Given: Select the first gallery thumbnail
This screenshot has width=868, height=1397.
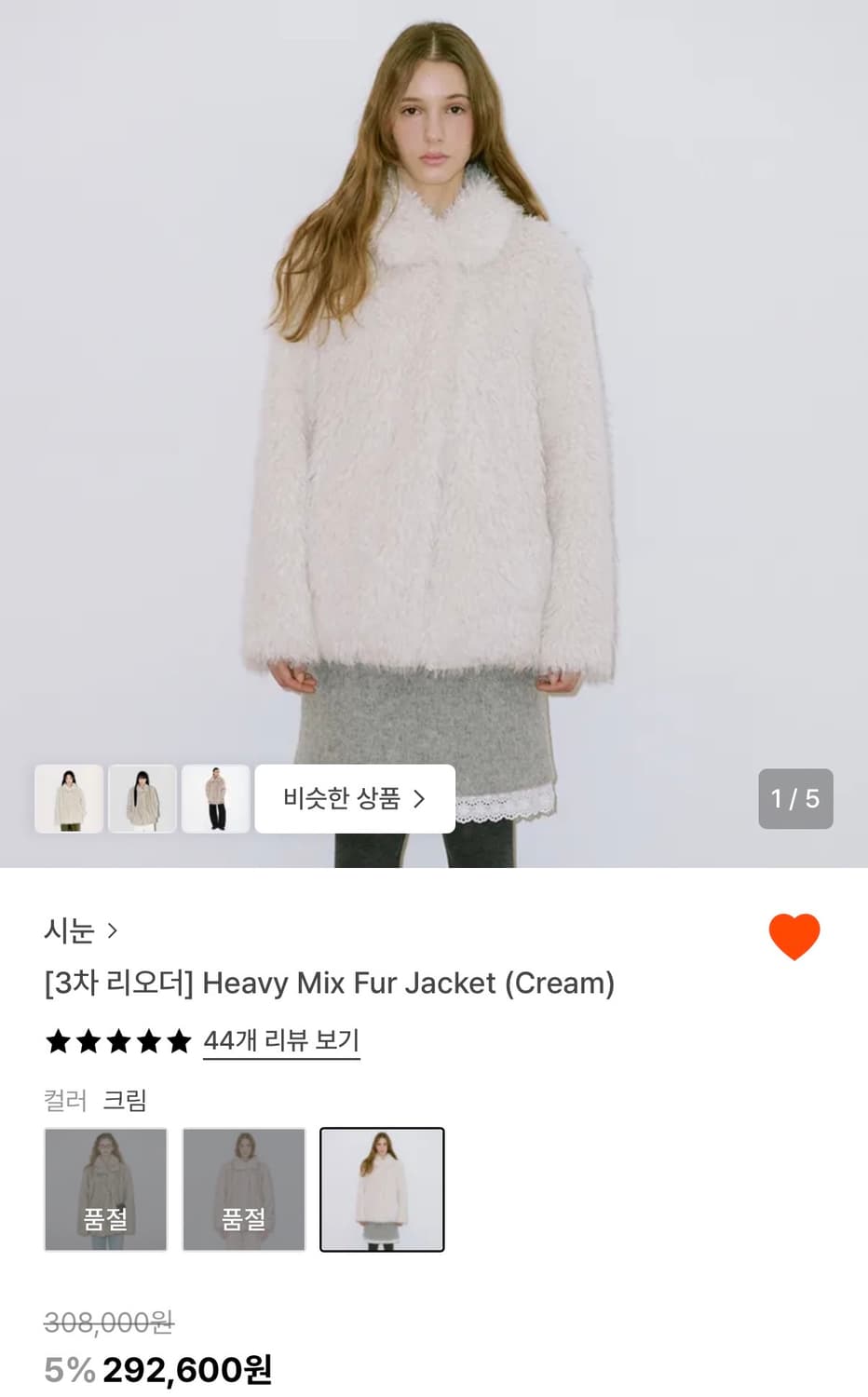Looking at the screenshot, I should 69,799.
